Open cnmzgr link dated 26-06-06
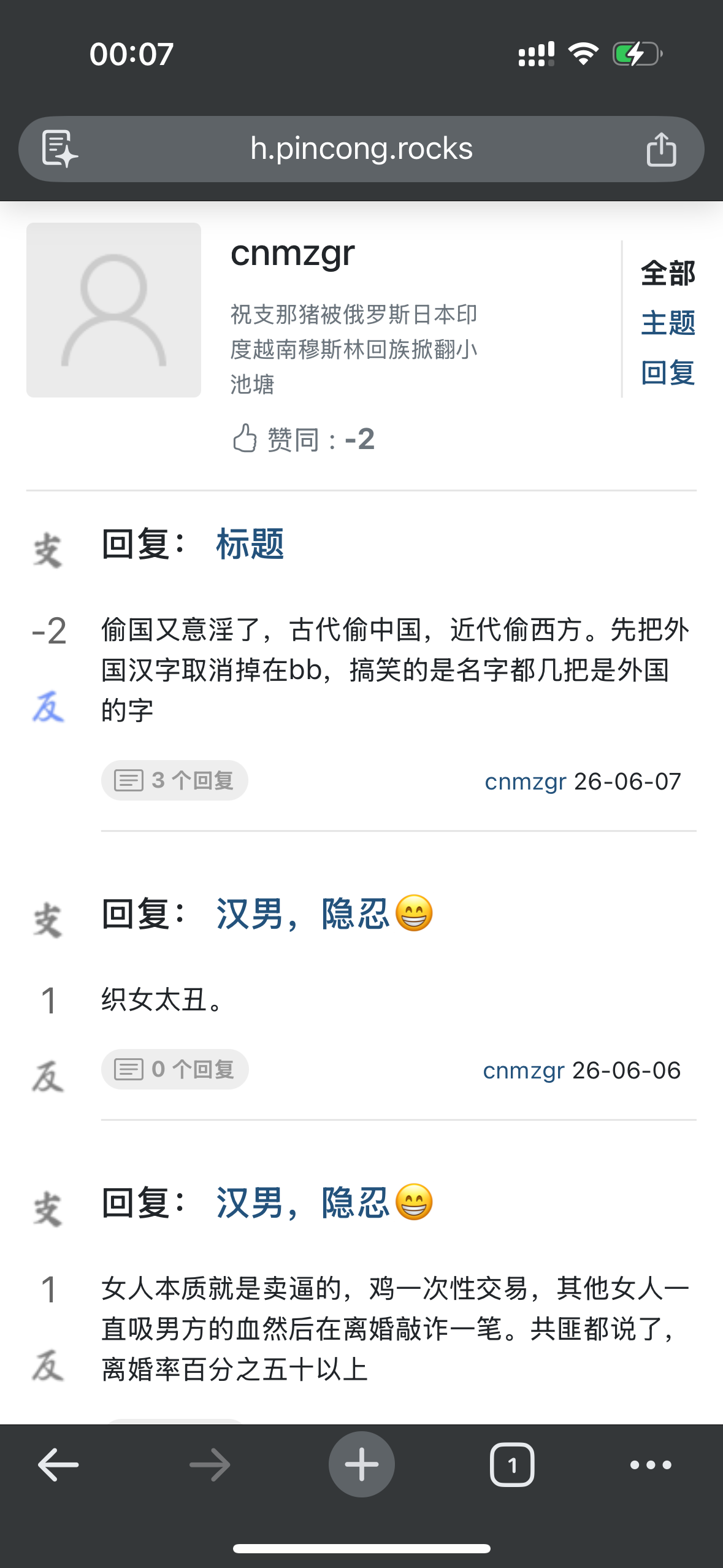This screenshot has height=1568, width=723. click(x=524, y=1070)
